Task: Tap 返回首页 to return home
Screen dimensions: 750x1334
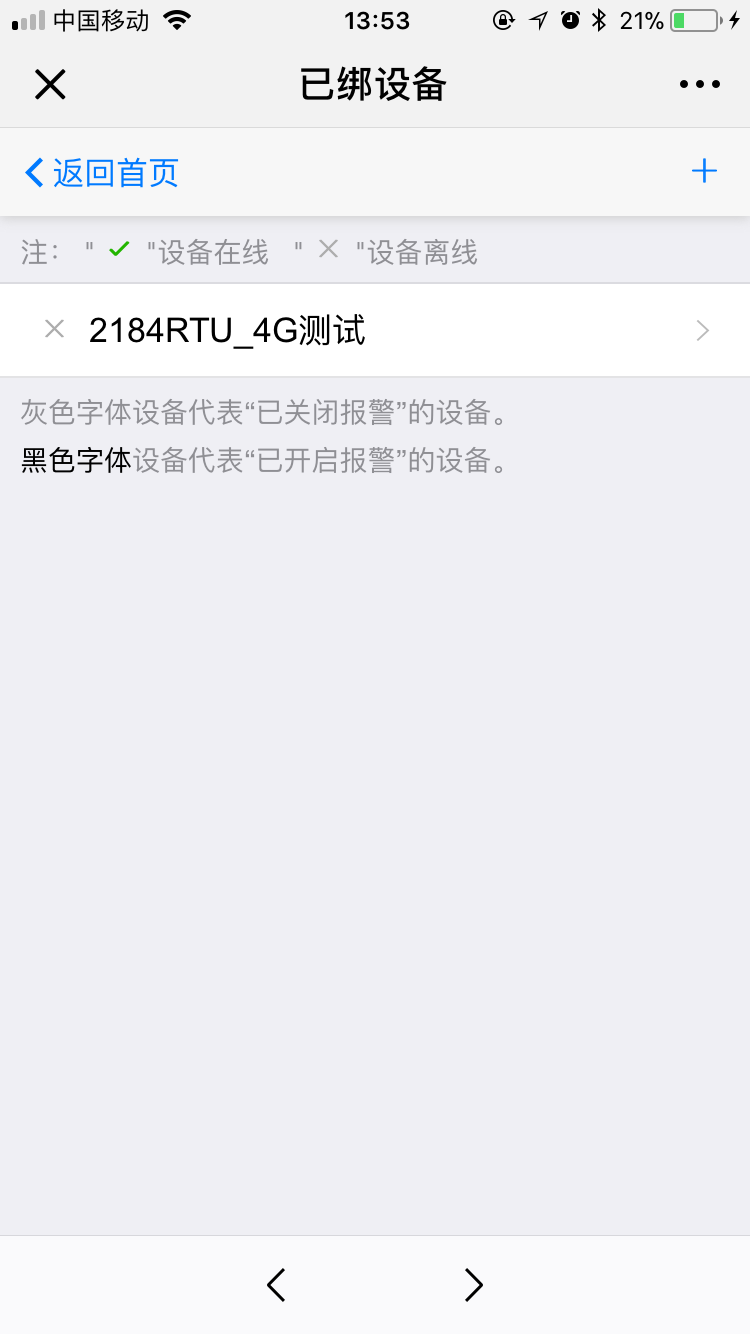Action: (x=102, y=172)
